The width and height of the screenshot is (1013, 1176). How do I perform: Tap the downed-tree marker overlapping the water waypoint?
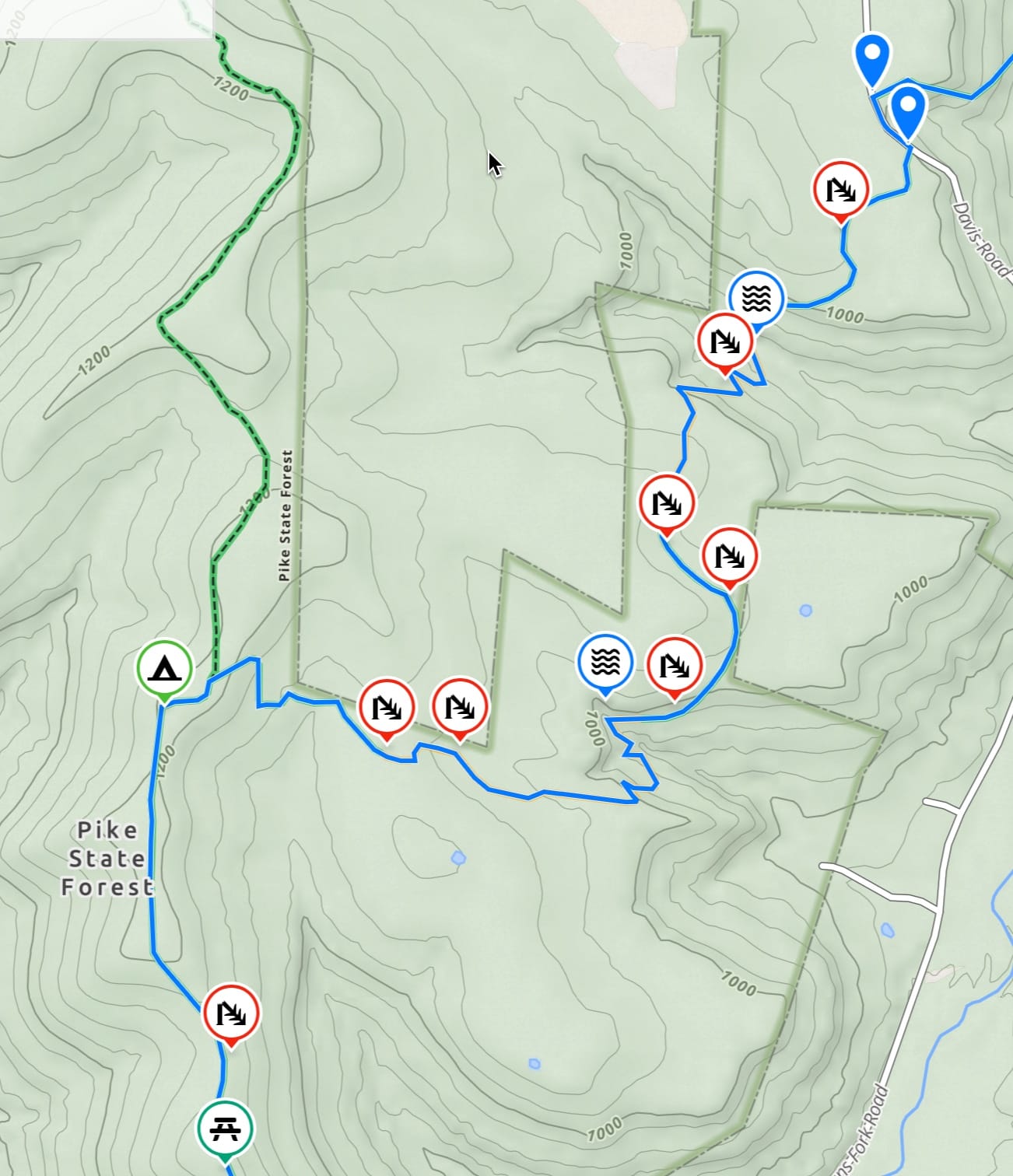click(x=724, y=341)
